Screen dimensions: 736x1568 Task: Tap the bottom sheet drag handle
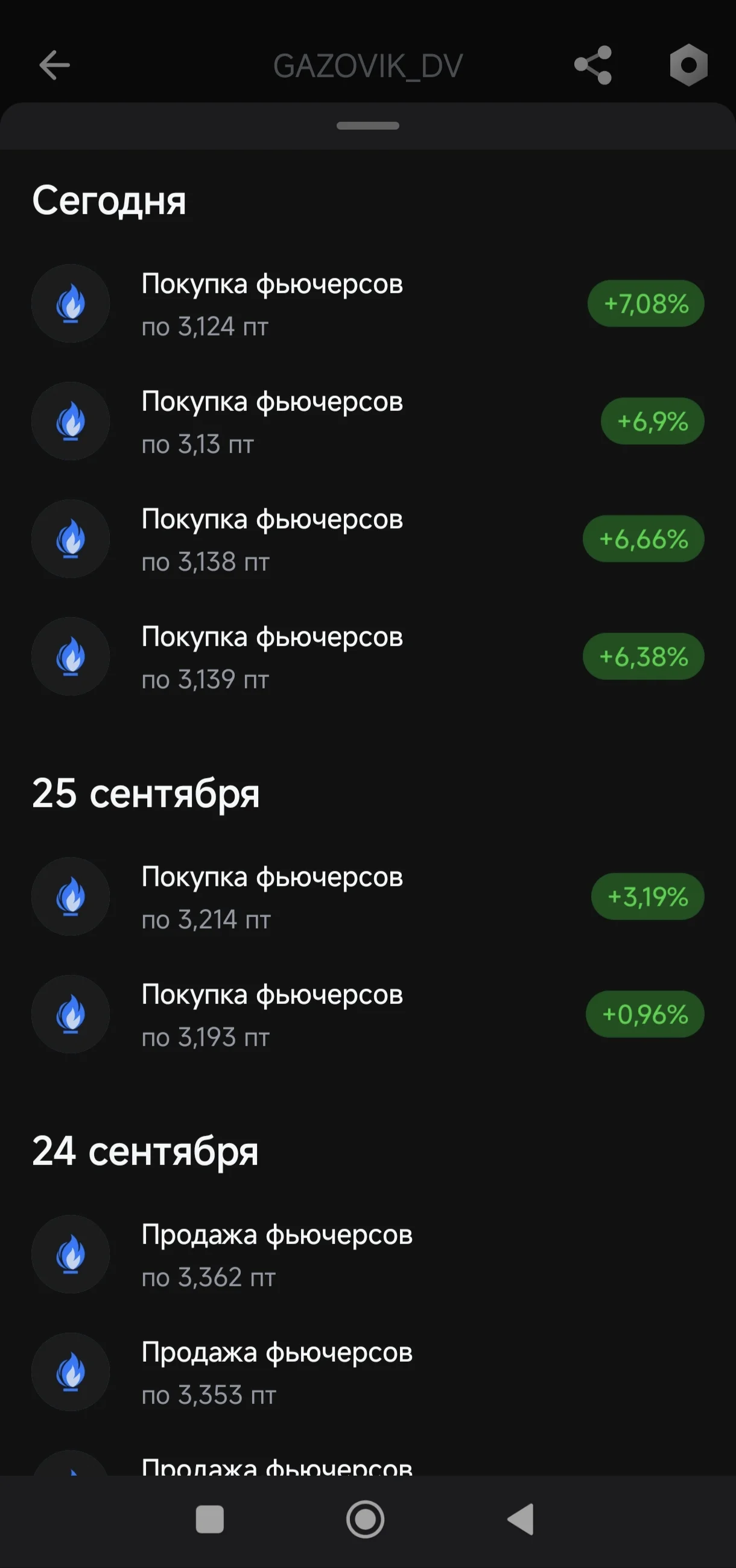(x=367, y=125)
